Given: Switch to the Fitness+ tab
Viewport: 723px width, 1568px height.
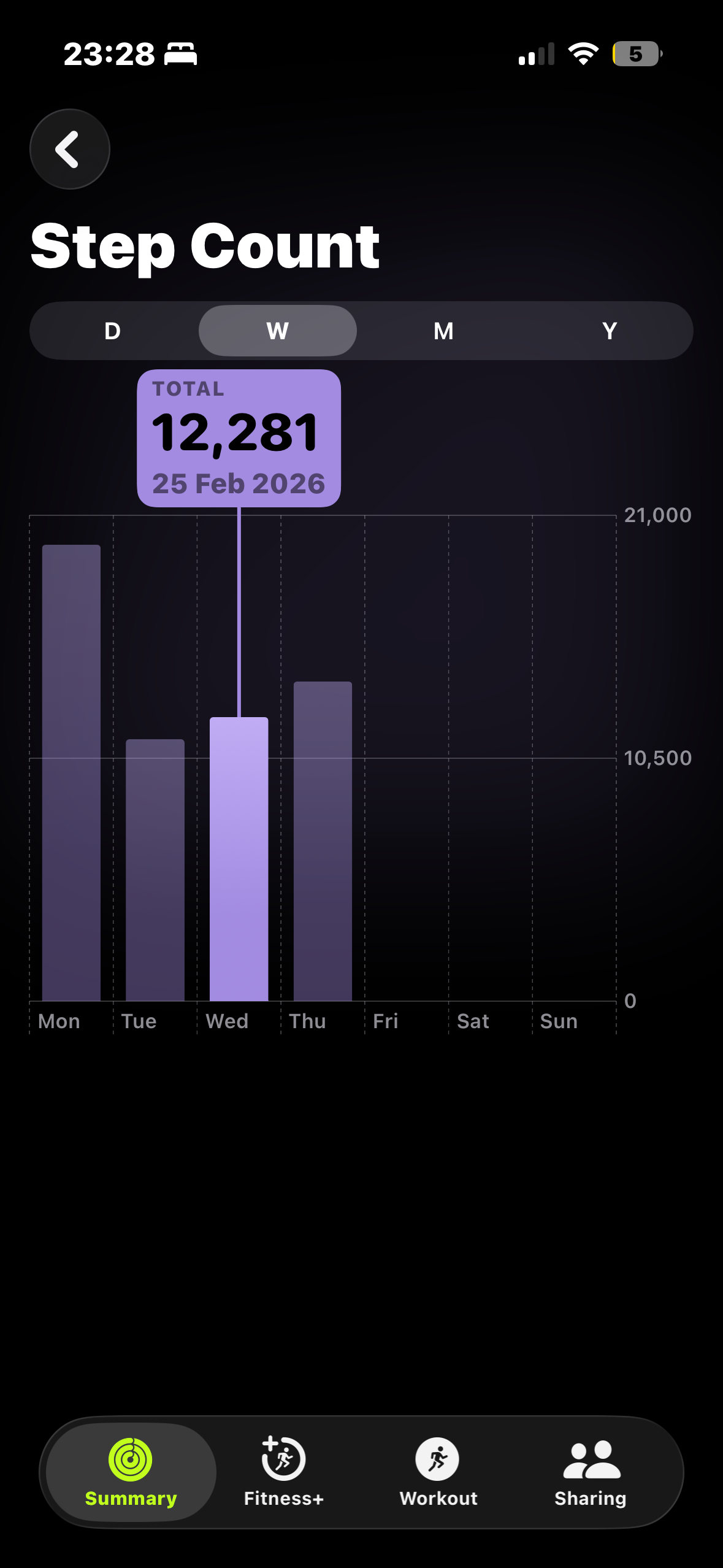Looking at the screenshot, I should pos(283,1471).
